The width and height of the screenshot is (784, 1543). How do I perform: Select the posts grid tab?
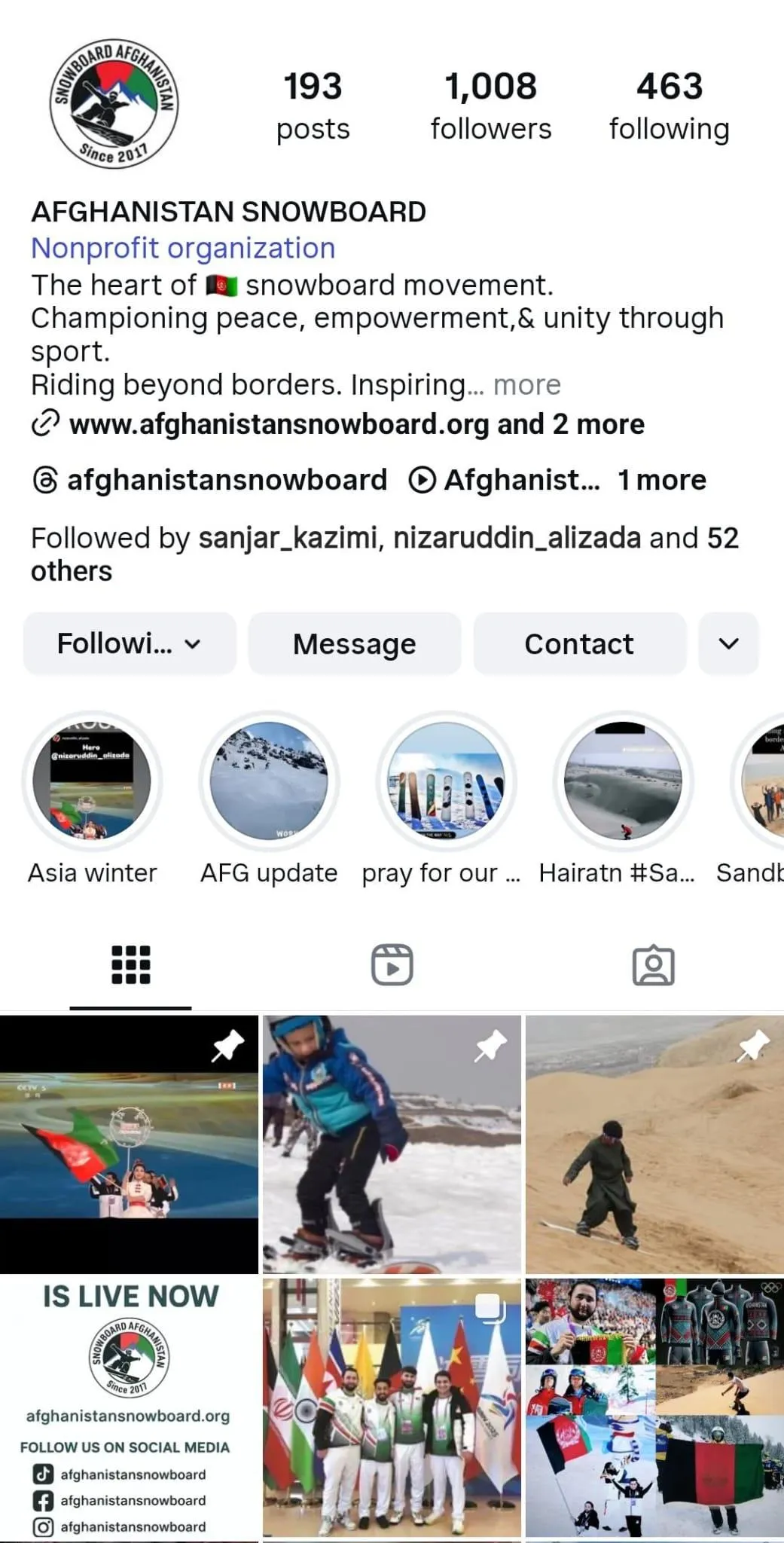coord(131,964)
